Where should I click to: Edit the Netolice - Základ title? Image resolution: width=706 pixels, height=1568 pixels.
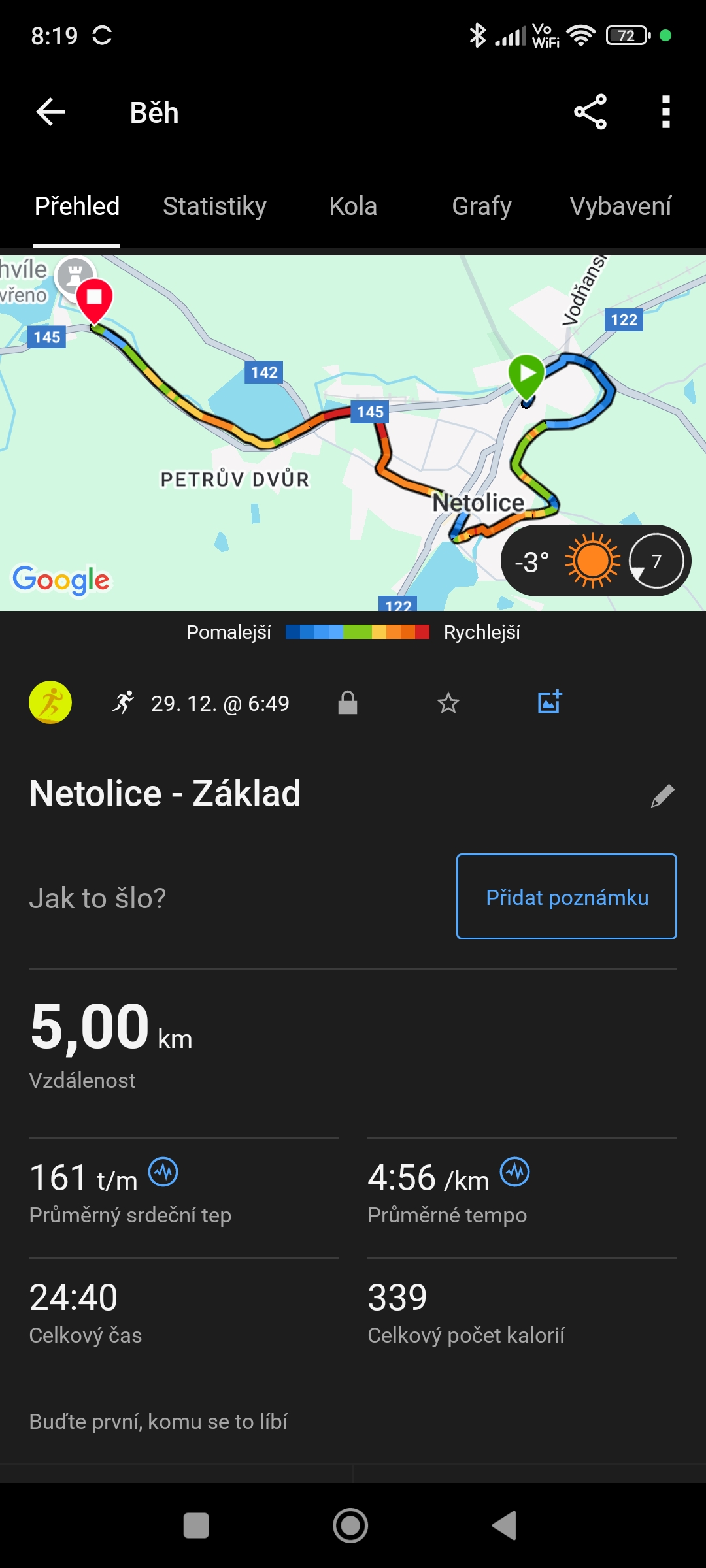click(662, 795)
